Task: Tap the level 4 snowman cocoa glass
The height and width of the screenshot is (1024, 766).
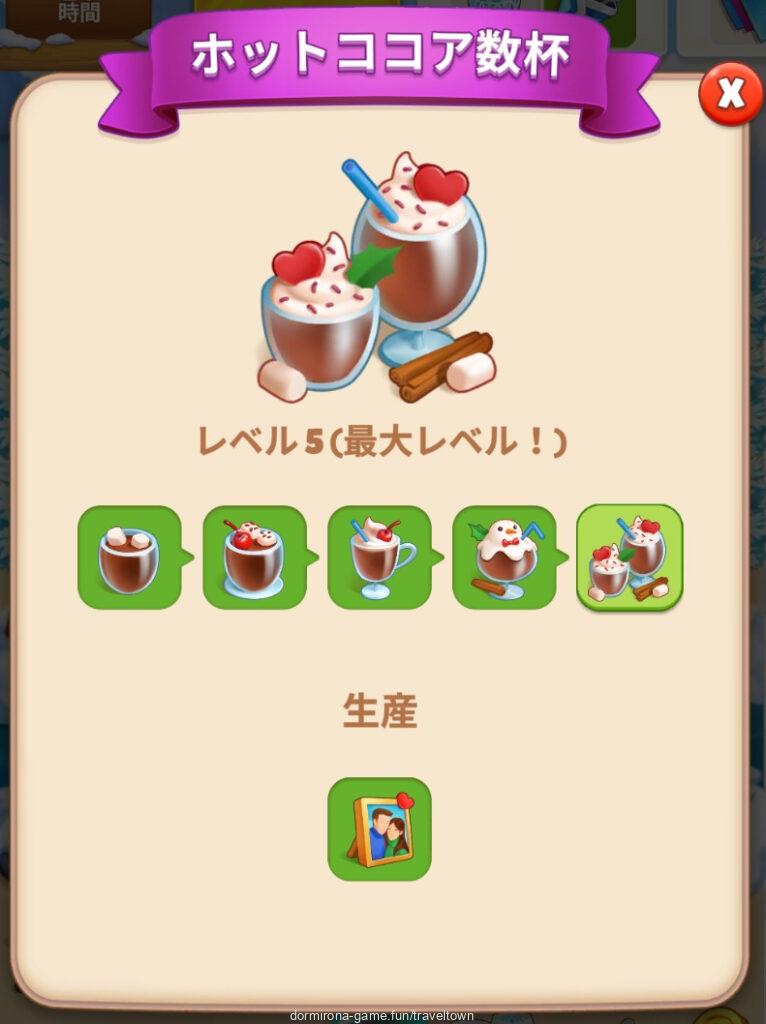Action: click(504, 557)
